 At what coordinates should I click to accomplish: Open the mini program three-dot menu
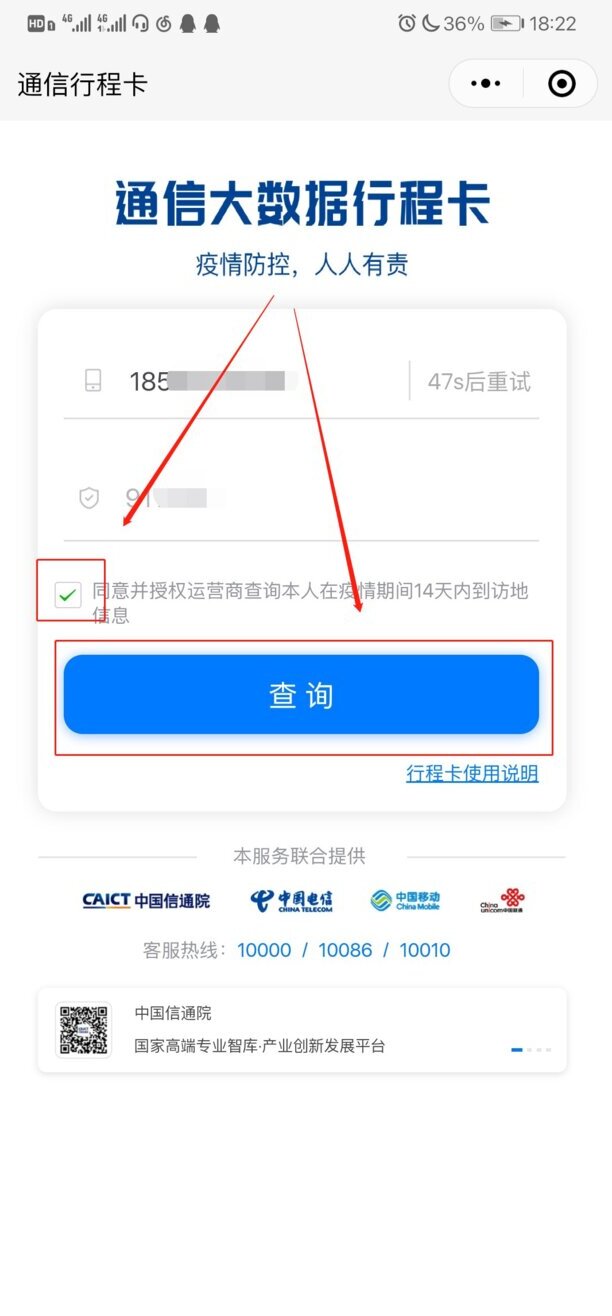(486, 84)
